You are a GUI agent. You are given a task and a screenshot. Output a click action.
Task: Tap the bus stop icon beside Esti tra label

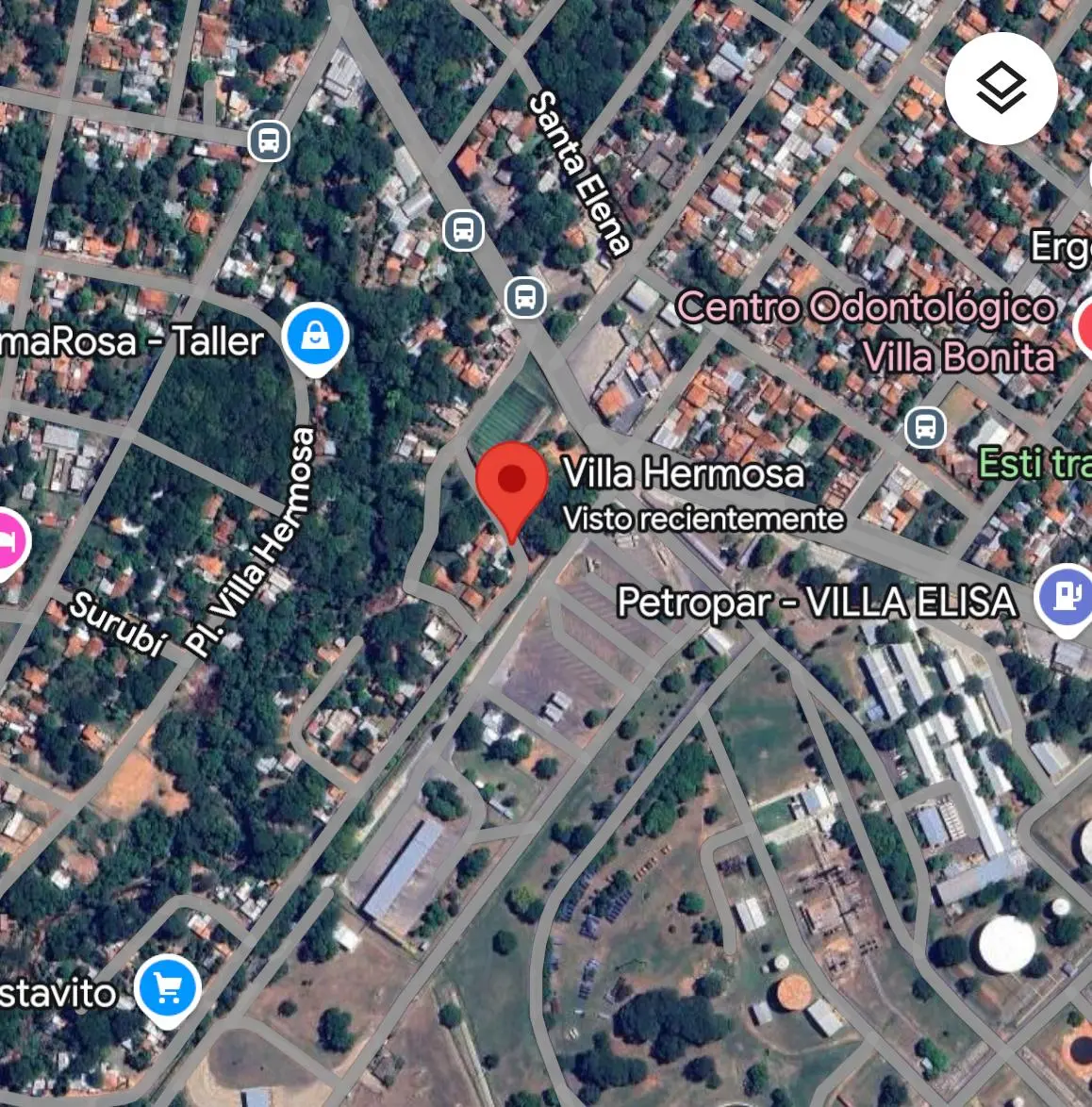pyautogui.click(x=925, y=427)
